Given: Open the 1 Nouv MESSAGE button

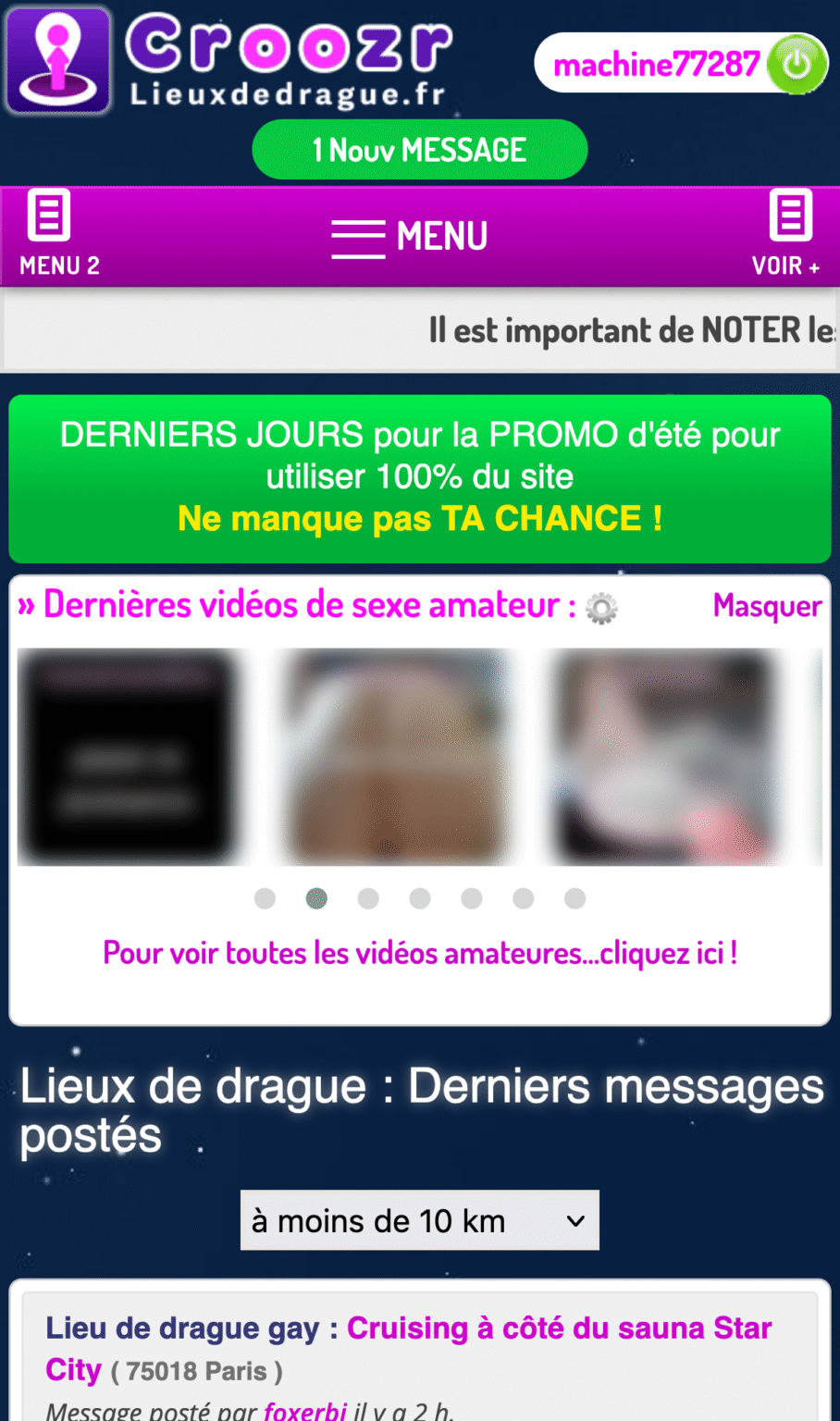Looking at the screenshot, I should click(419, 150).
